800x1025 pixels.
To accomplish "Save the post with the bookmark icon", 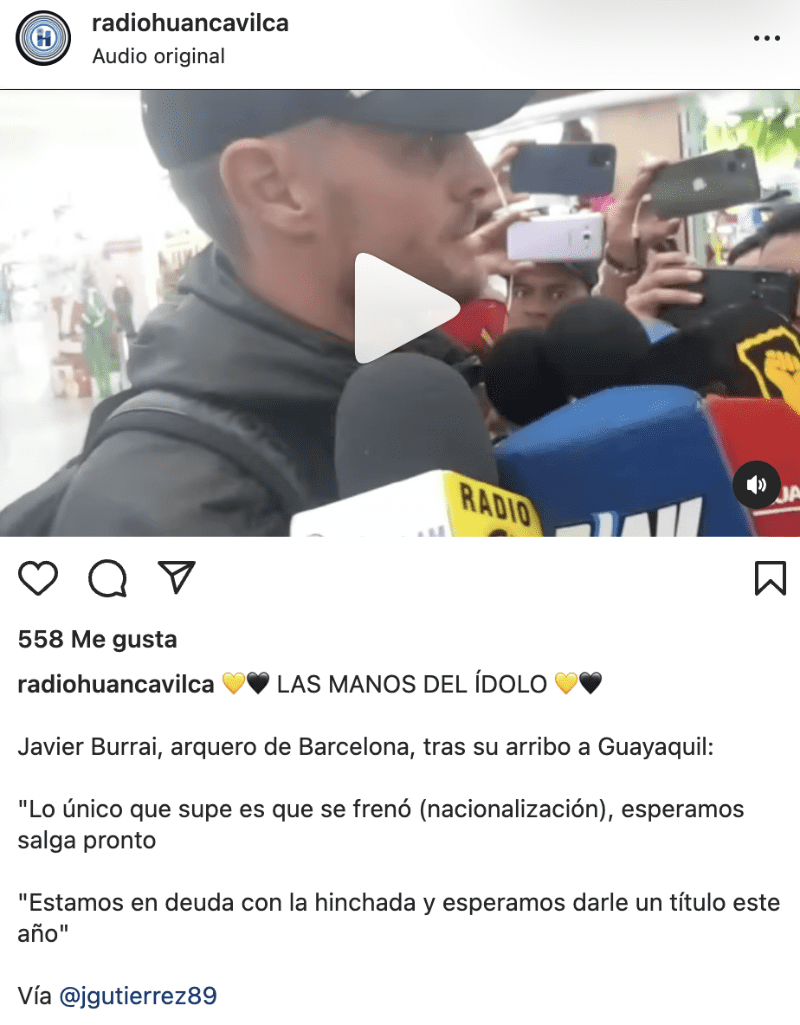I will 769,578.
